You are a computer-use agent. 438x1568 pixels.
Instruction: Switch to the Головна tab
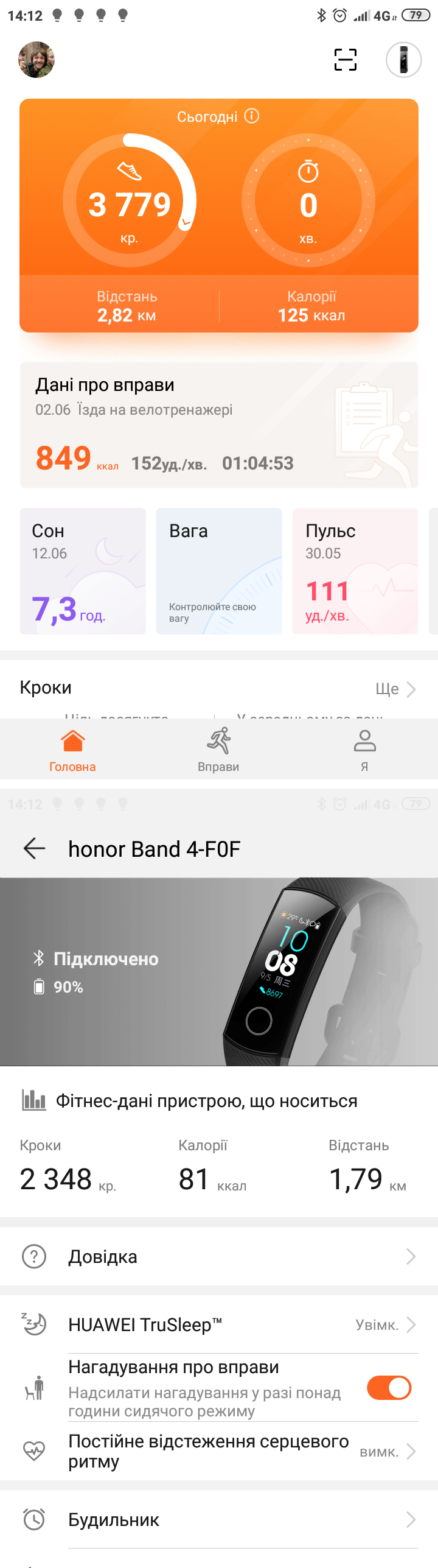click(x=72, y=750)
